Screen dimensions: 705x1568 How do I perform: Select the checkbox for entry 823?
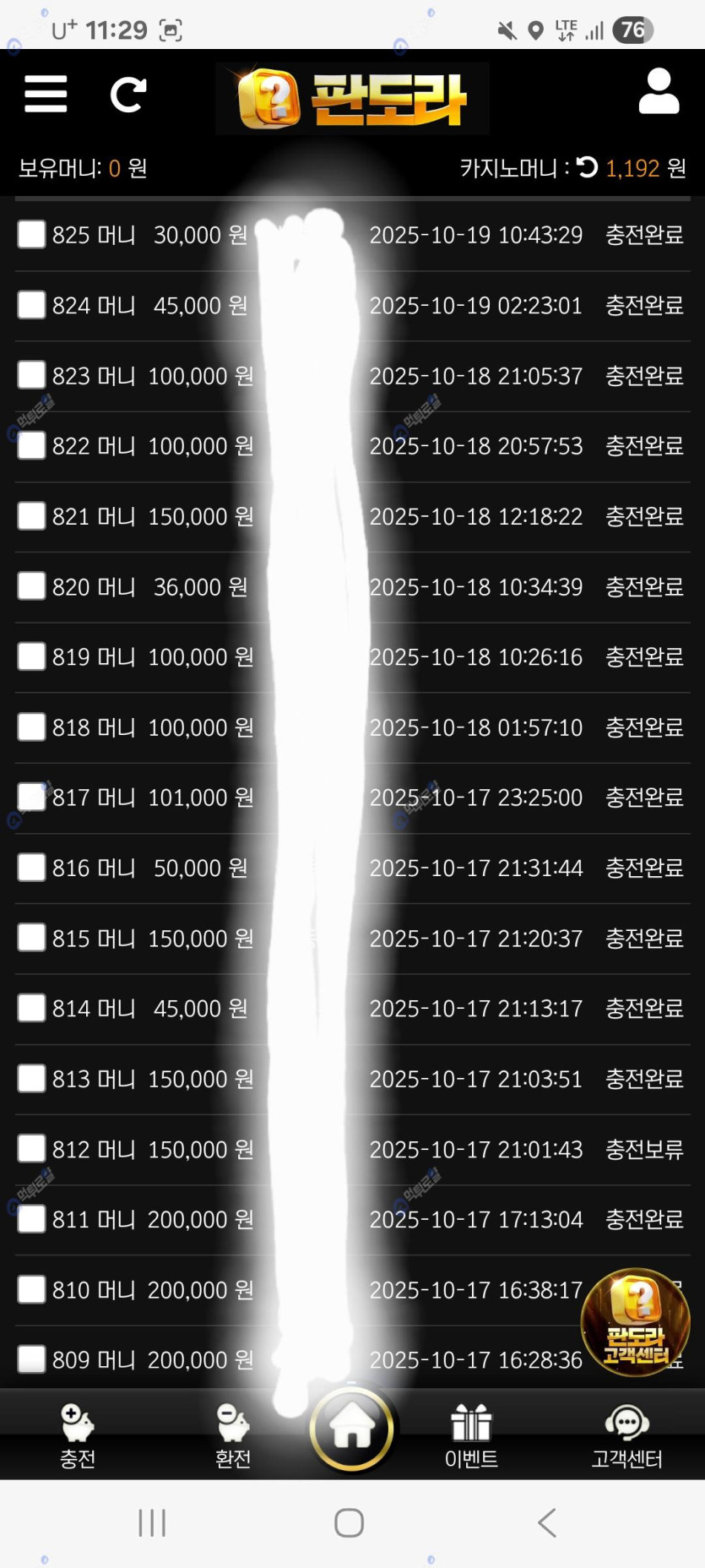(32, 375)
